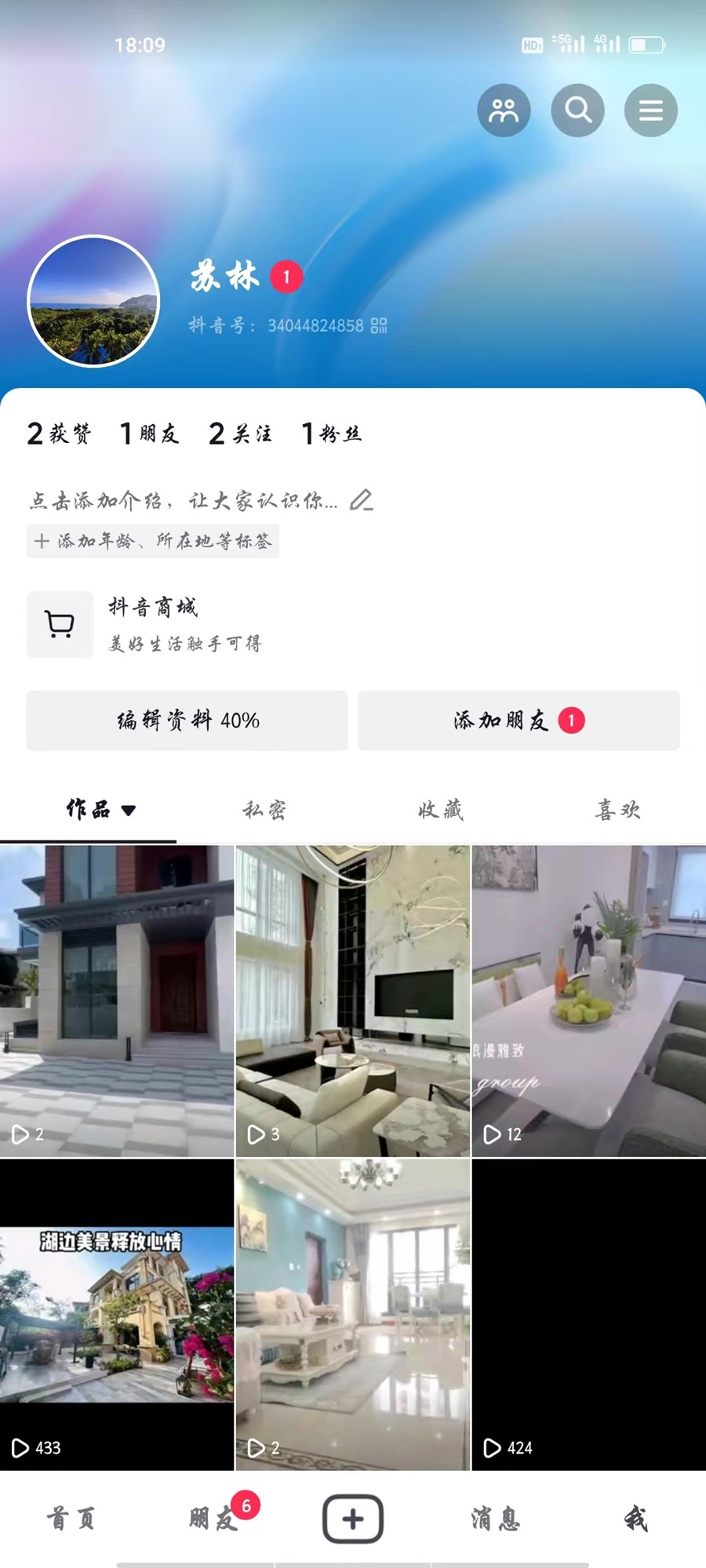Tap the profile avatar photo
706x1568 pixels.
point(93,301)
